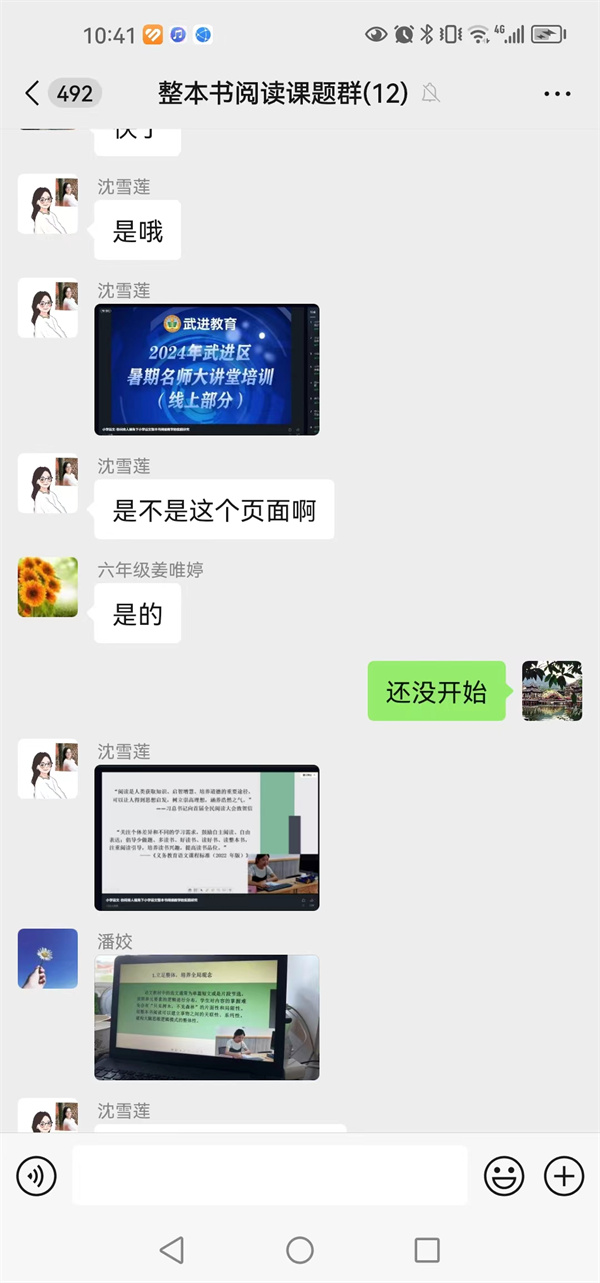Tap the system home button
This screenshot has height=1283, width=600.
click(300, 1249)
